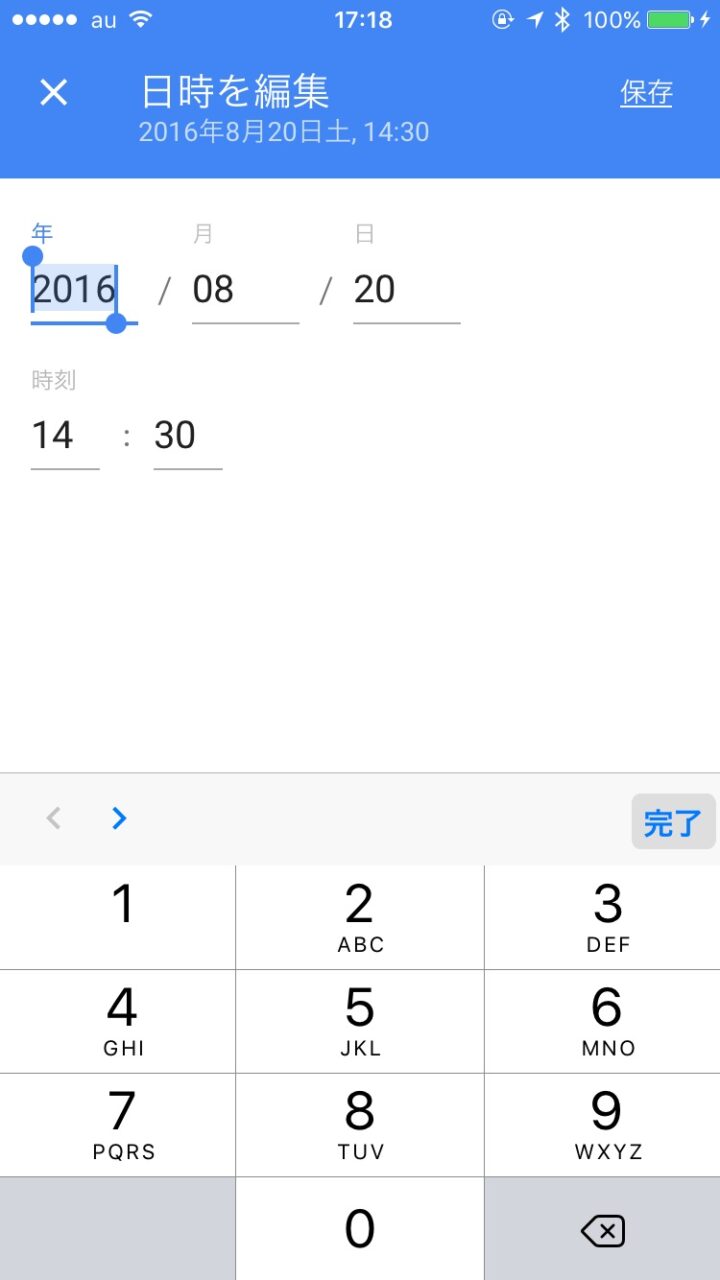Focus the minute field showing 30
This screenshot has height=1280, width=720.
tap(187, 436)
